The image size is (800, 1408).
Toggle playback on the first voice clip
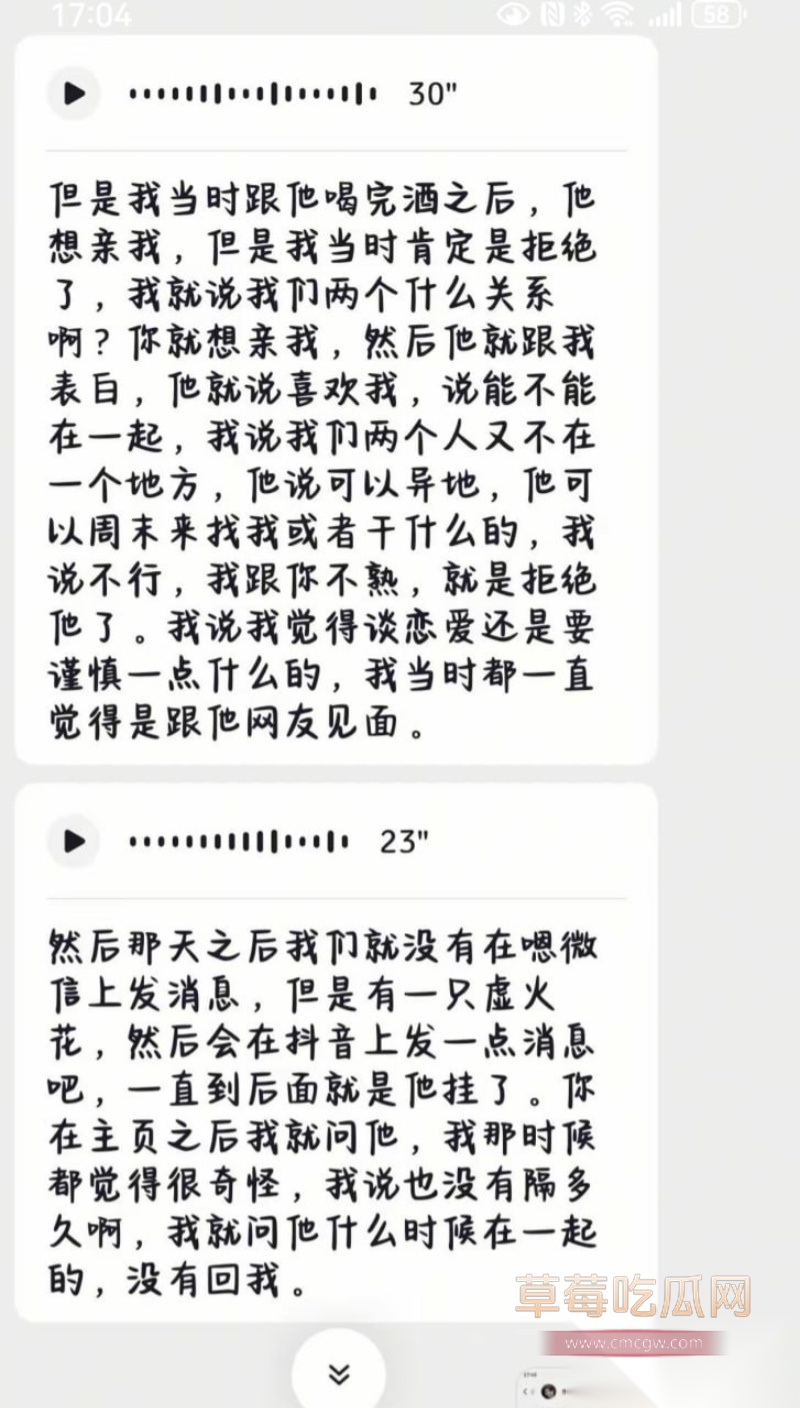73,94
